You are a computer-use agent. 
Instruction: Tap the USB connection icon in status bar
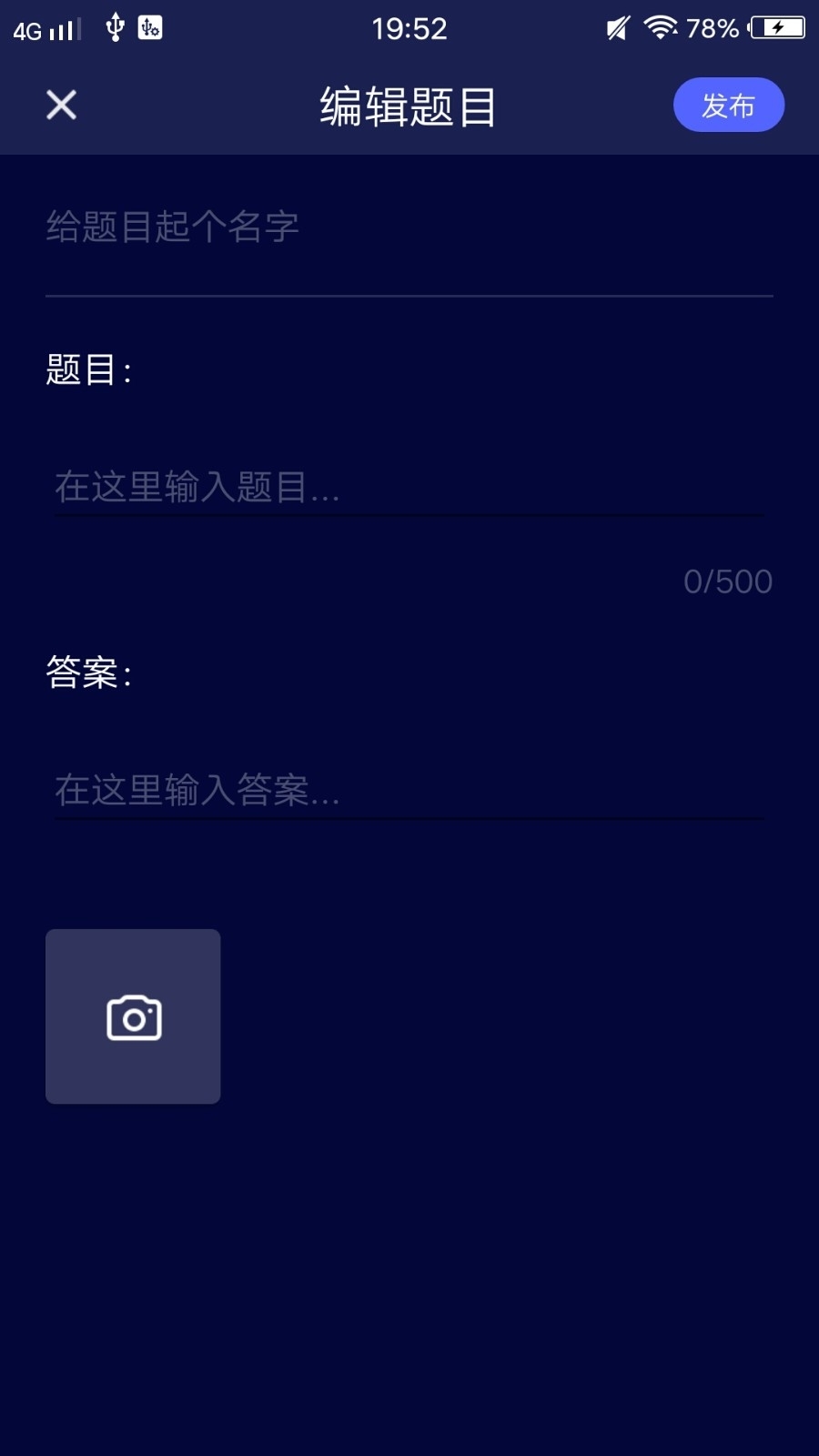(115, 27)
